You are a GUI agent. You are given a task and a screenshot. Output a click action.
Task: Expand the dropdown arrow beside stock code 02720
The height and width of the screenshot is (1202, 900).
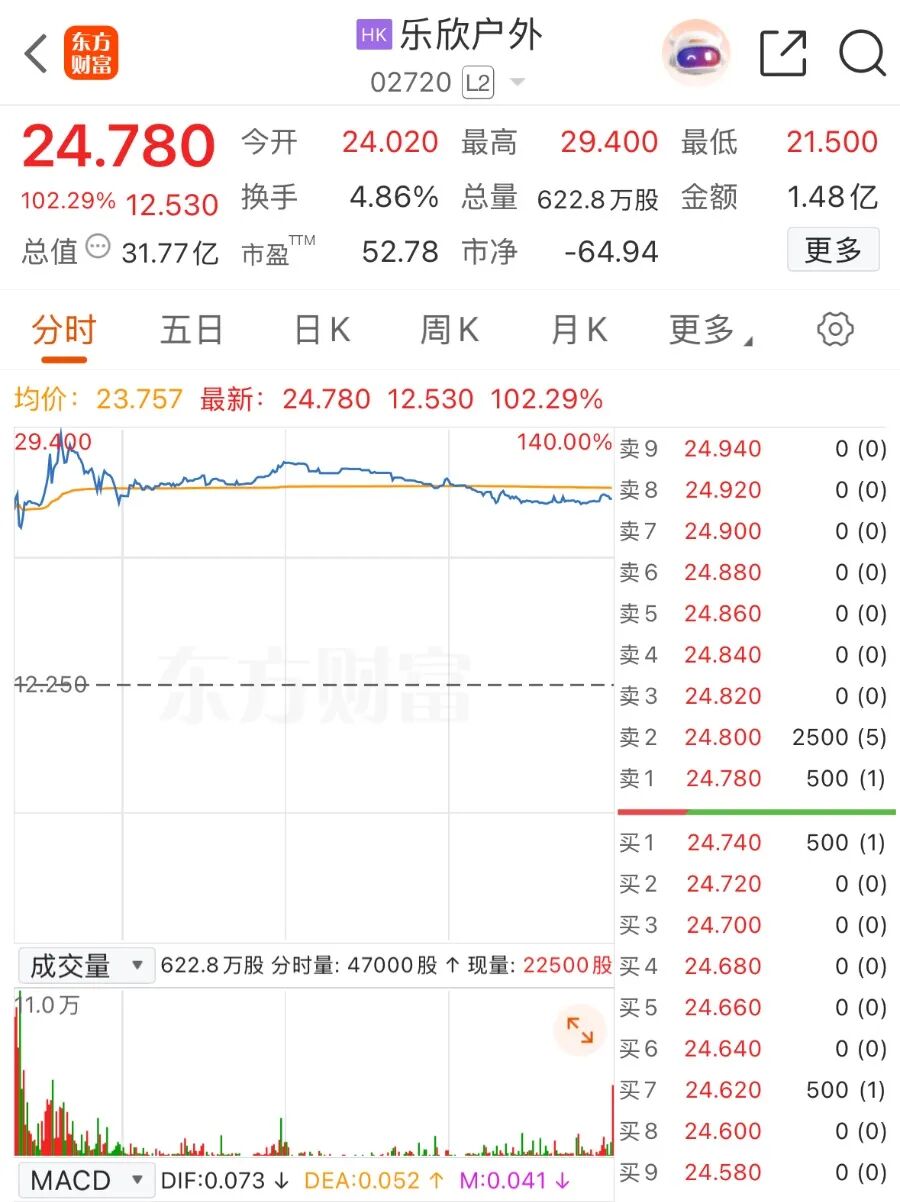517,83
